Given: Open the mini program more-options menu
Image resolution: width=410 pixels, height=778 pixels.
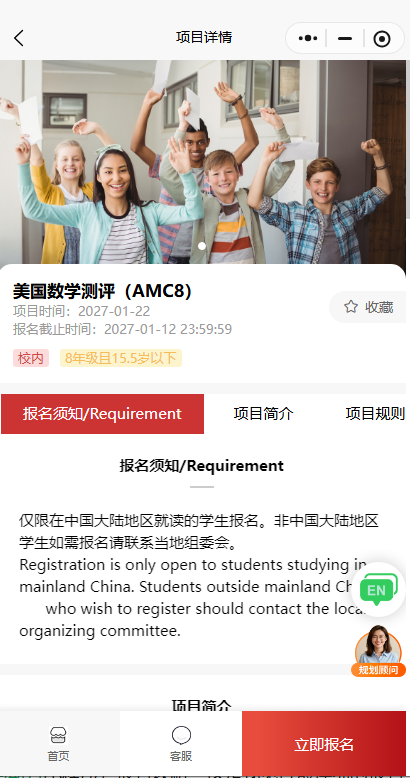Looking at the screenshot, I should click(308, 38).
